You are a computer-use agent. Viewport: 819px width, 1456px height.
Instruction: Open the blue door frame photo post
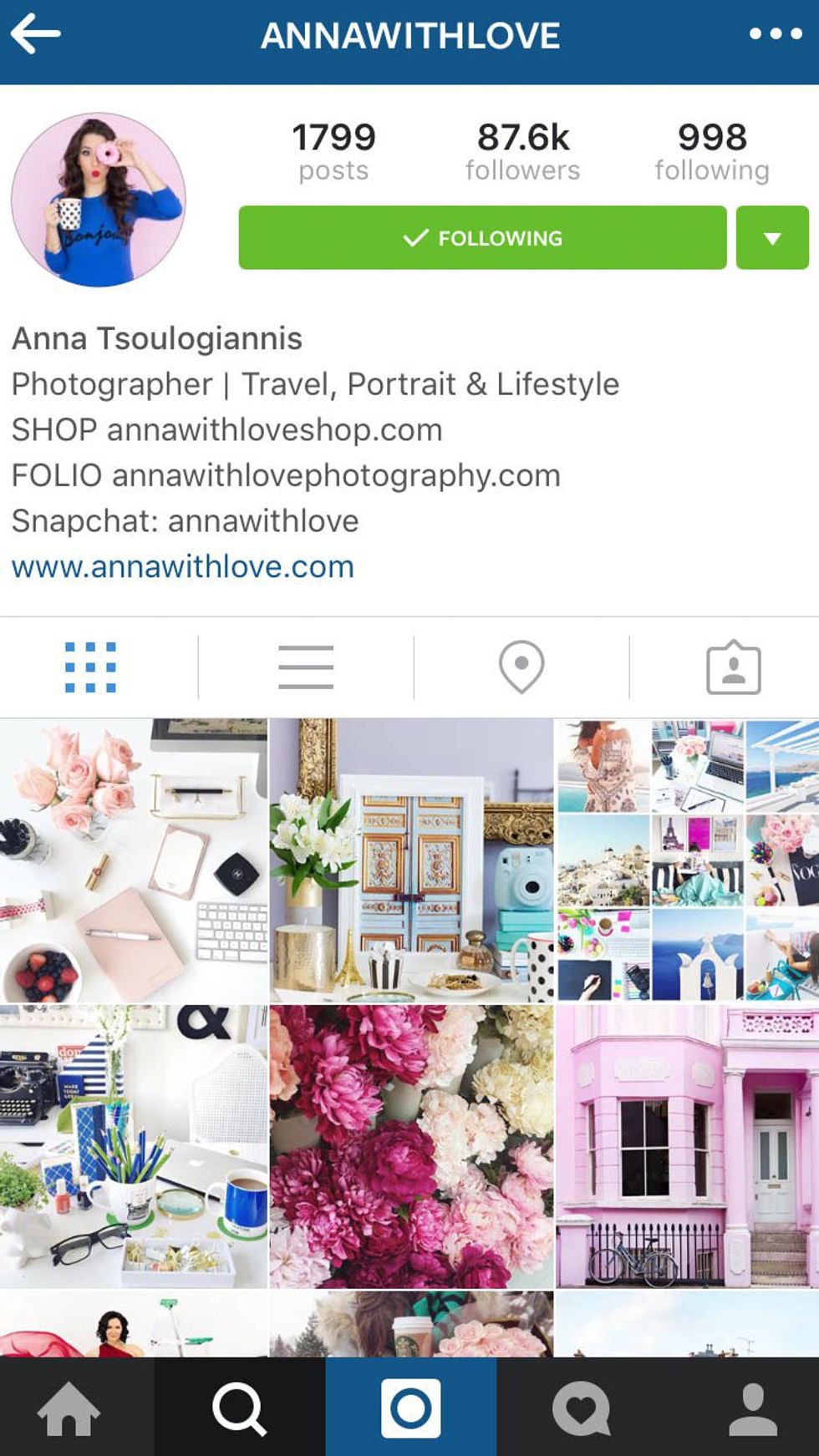[x=410, y=860]
